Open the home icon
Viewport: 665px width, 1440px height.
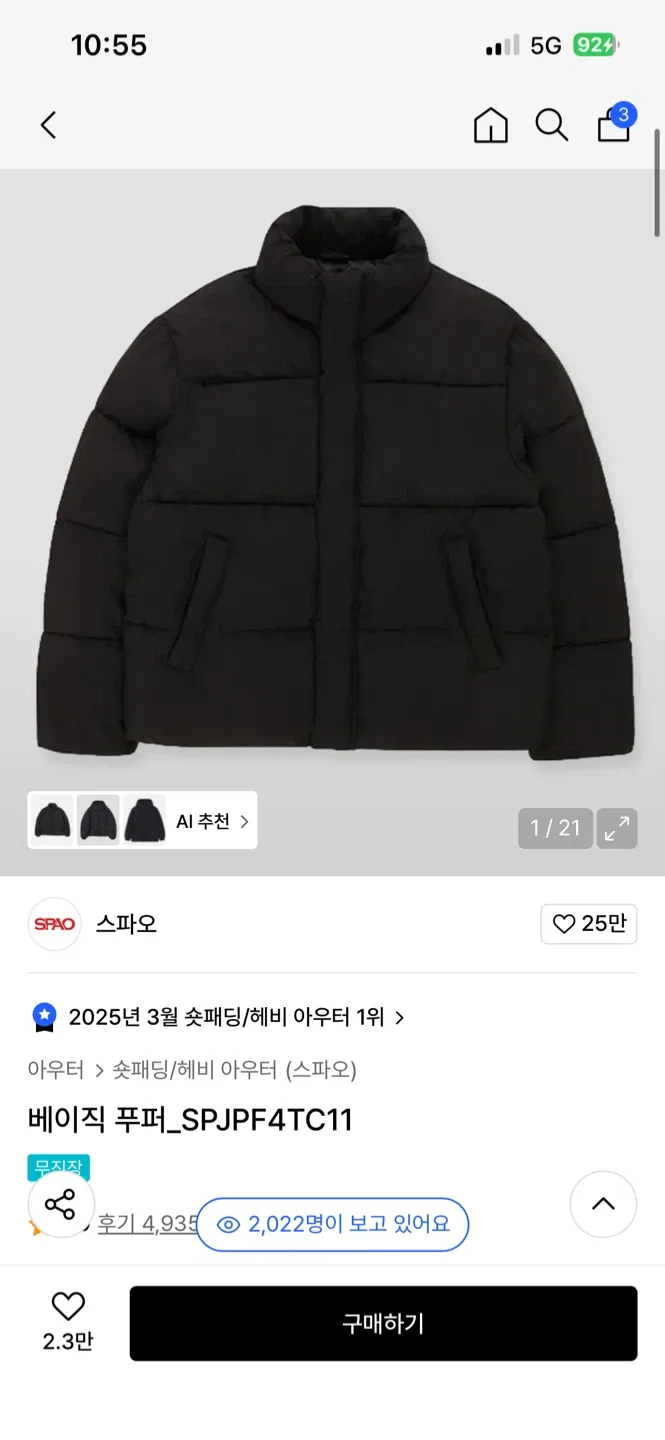[490, 125]
